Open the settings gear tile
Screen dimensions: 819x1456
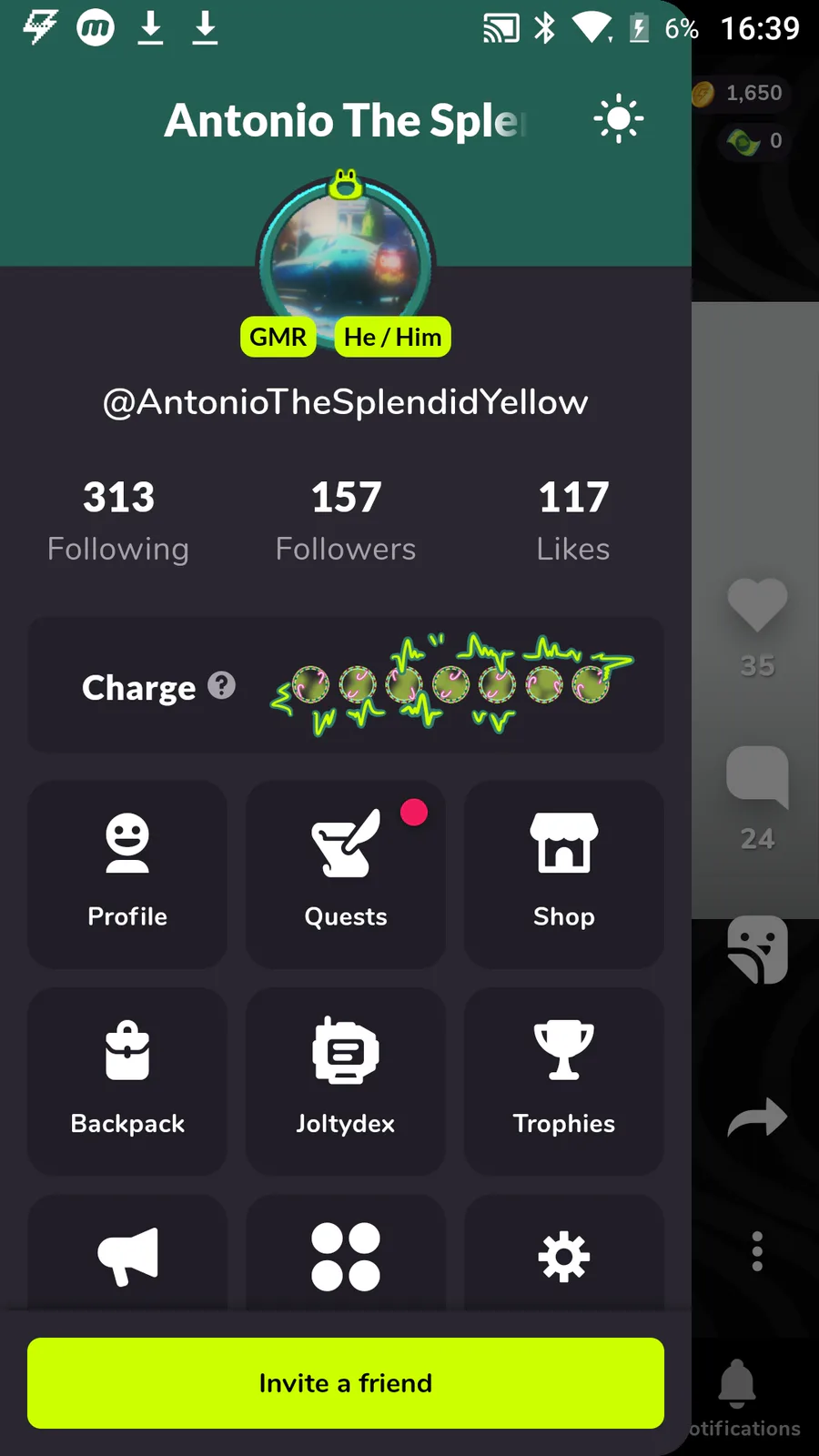564,1254
